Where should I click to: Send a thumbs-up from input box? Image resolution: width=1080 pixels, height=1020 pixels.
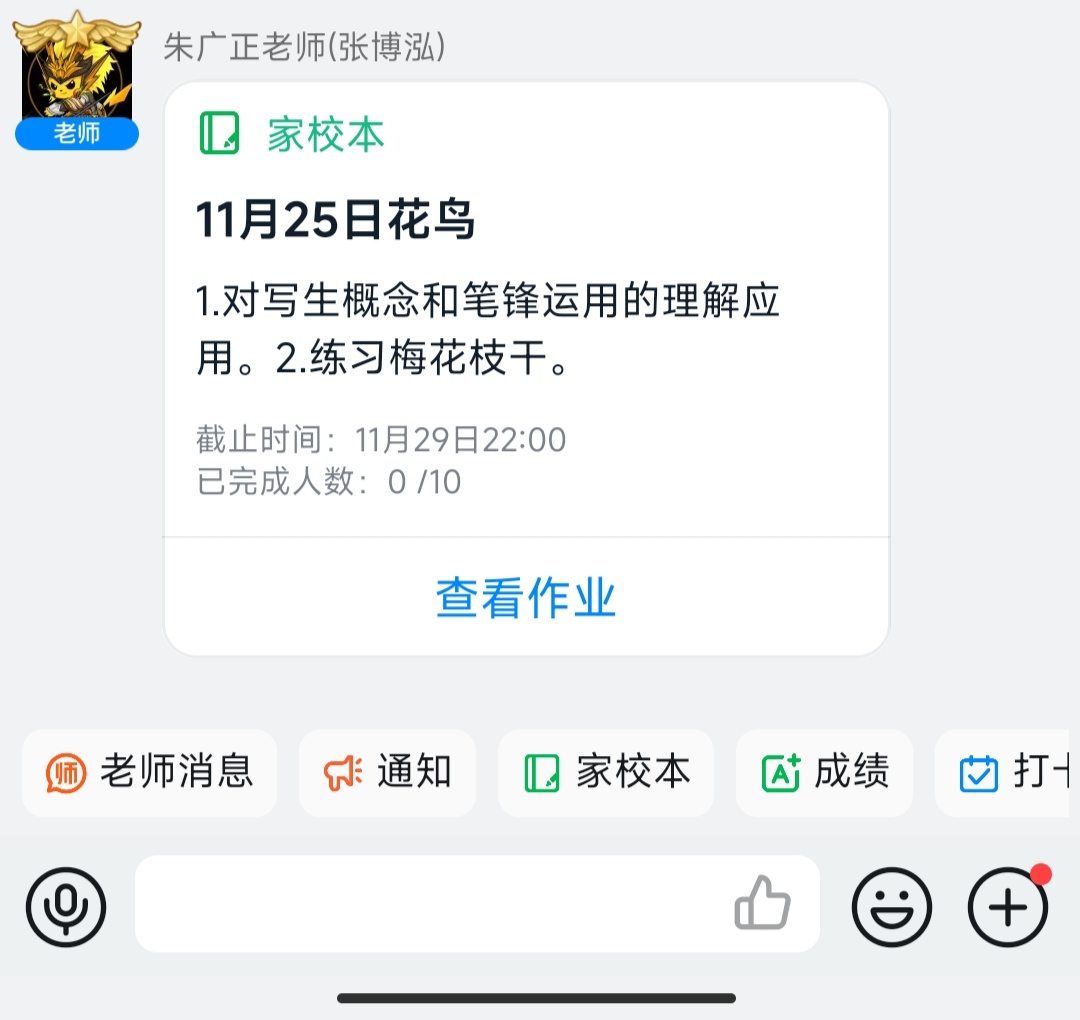762,903
